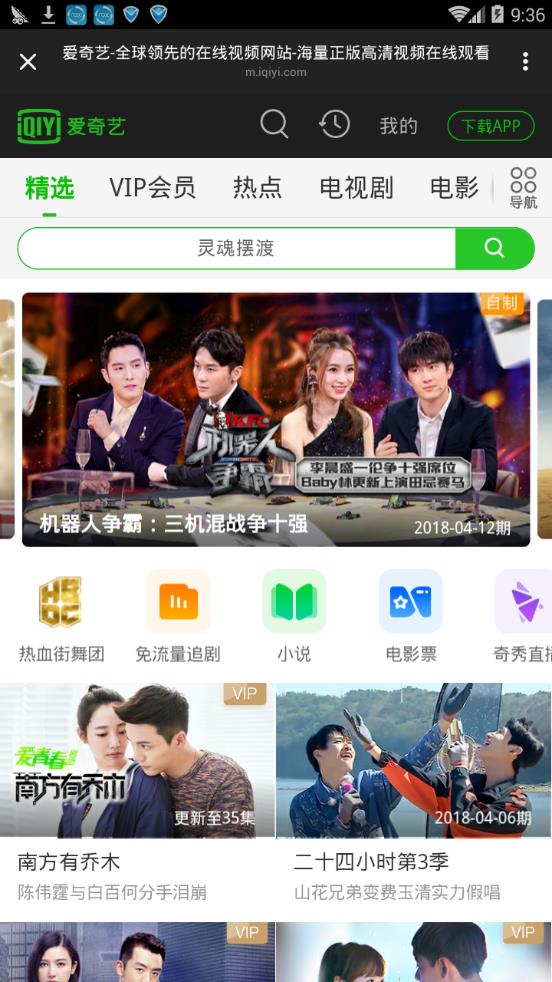
Task: Switch to the VIP会员 tab
Action: [152, 187]
